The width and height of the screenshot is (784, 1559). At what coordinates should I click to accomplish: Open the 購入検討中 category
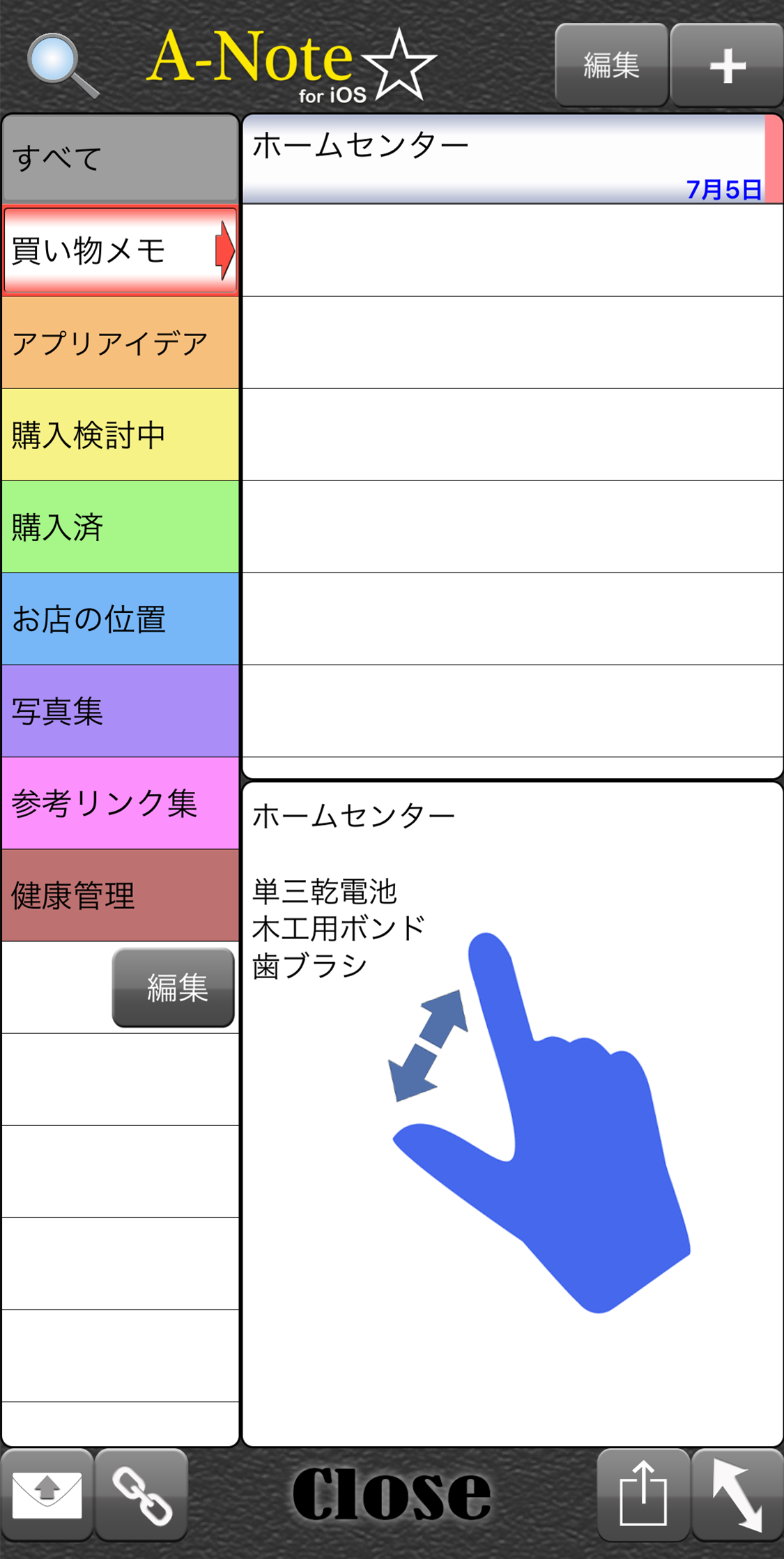120,435
